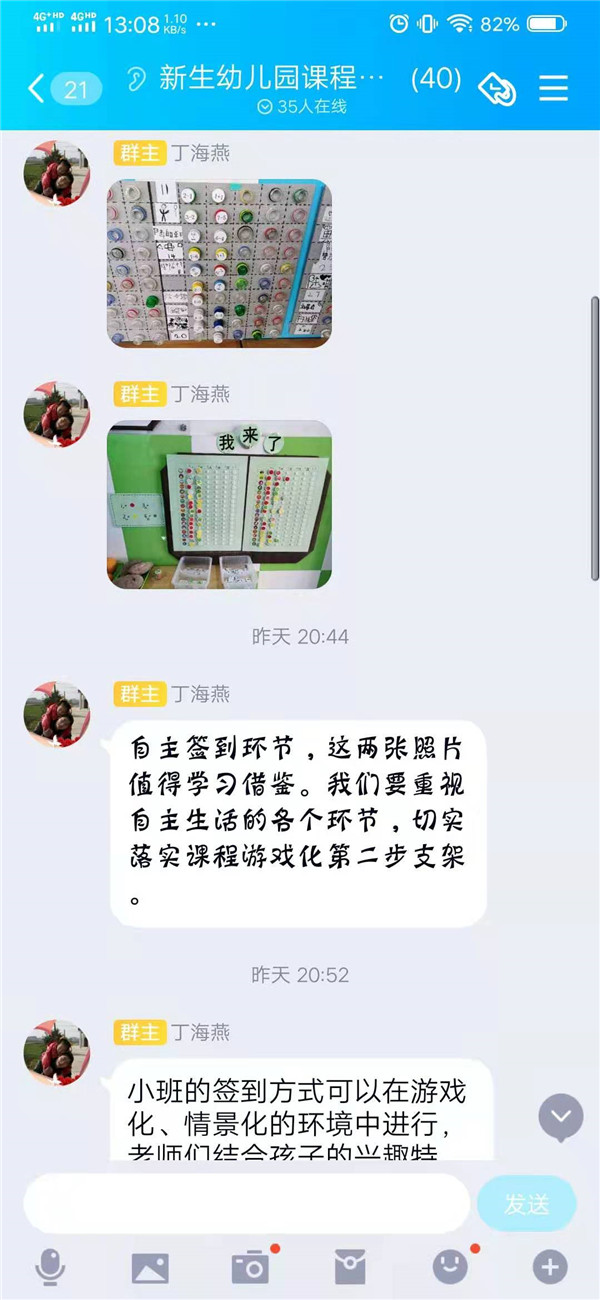Toggle the earpiece mode icon in the header
This screenshot has width=600, height=1300.
[137, 80]
